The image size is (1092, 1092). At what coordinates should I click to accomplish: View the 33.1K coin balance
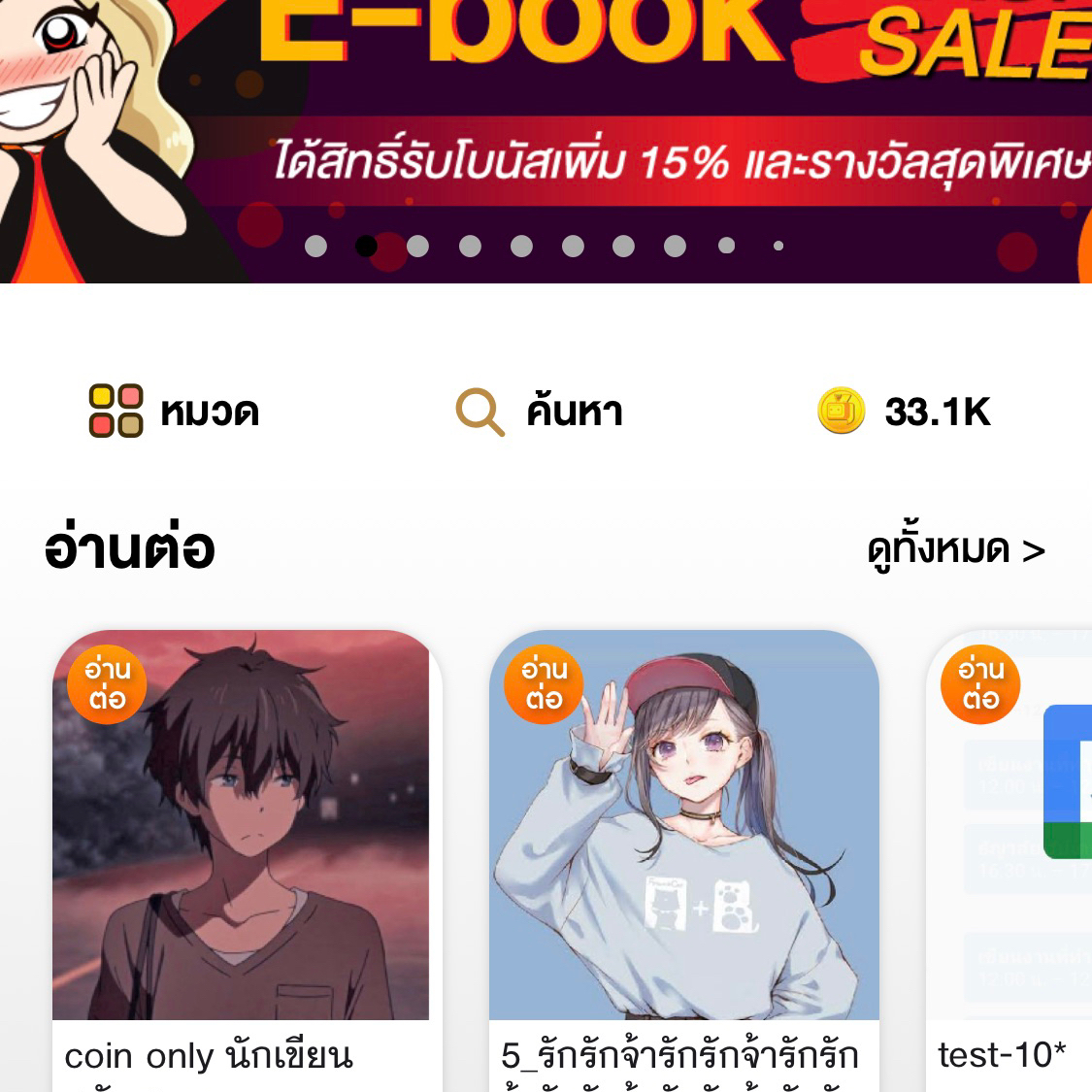pos(905,412)
